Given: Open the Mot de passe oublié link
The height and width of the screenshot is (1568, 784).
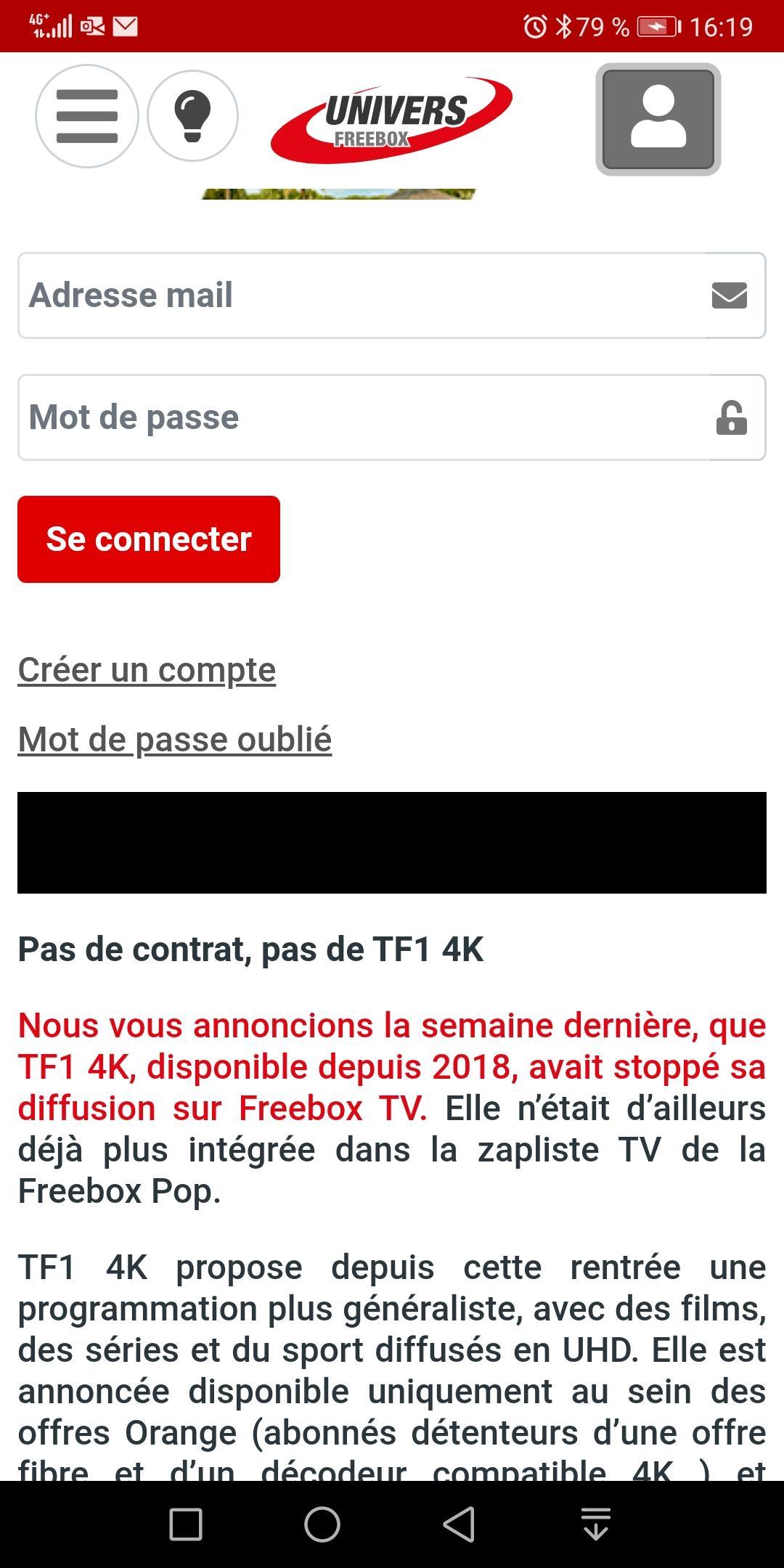Looking at the screenshot, I should [x=175, y=739].
